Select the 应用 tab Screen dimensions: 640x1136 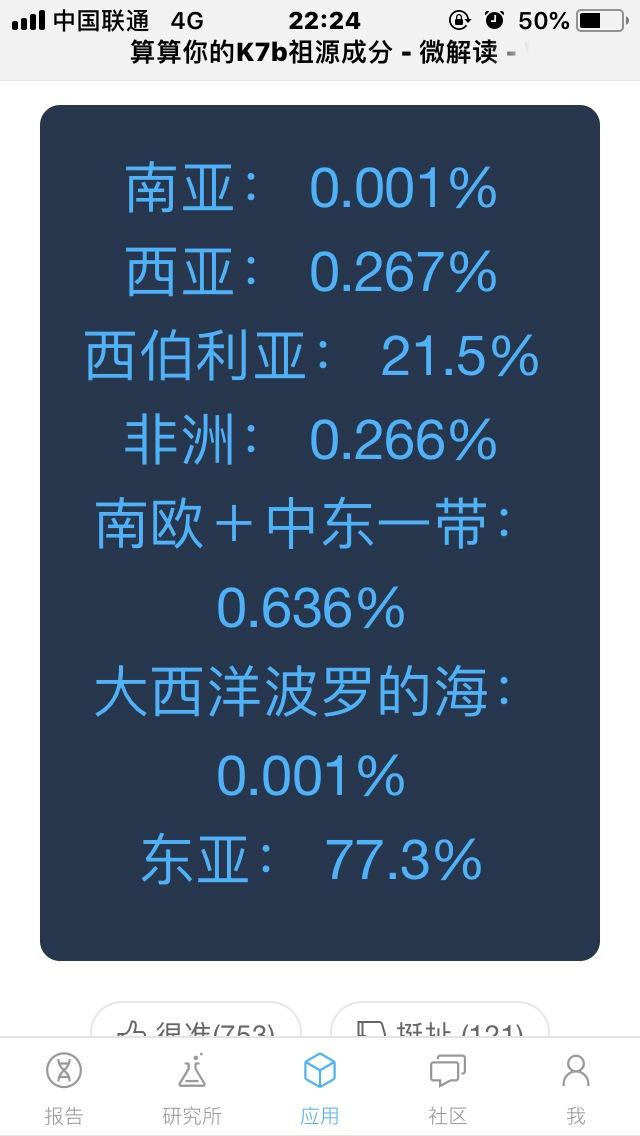coord(320,1087)
